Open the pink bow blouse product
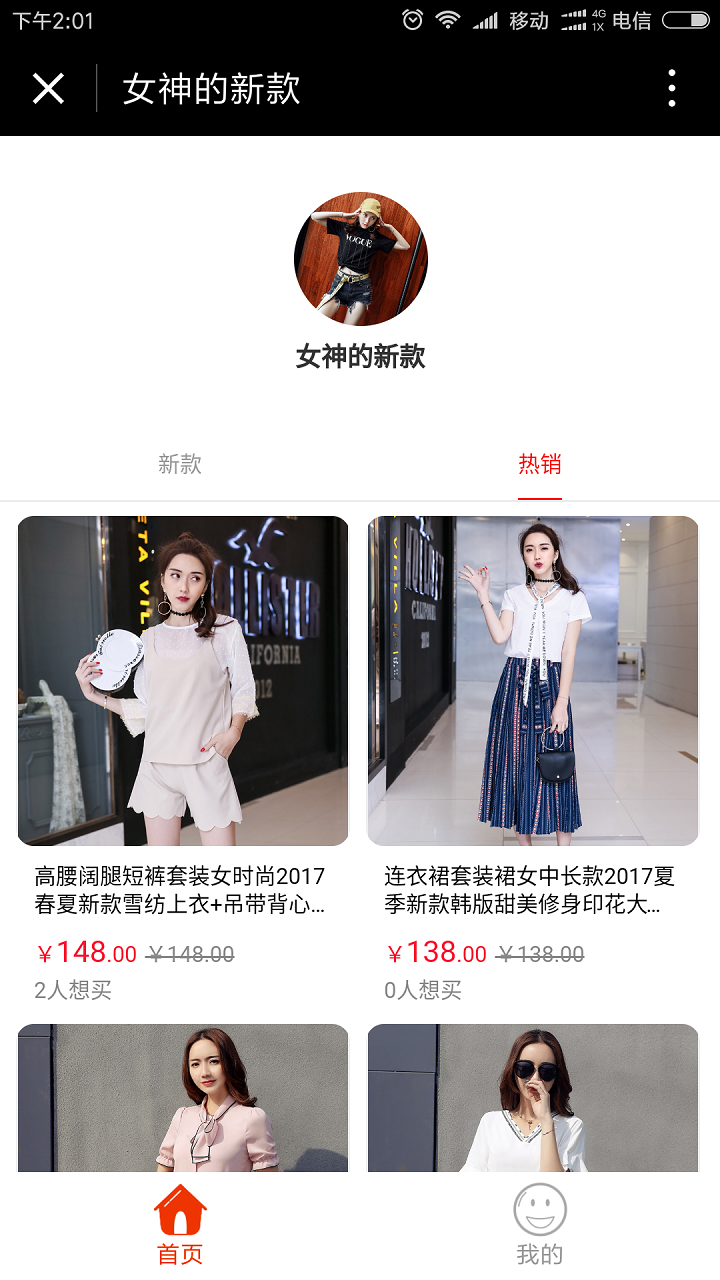 tap(183, 1098)
